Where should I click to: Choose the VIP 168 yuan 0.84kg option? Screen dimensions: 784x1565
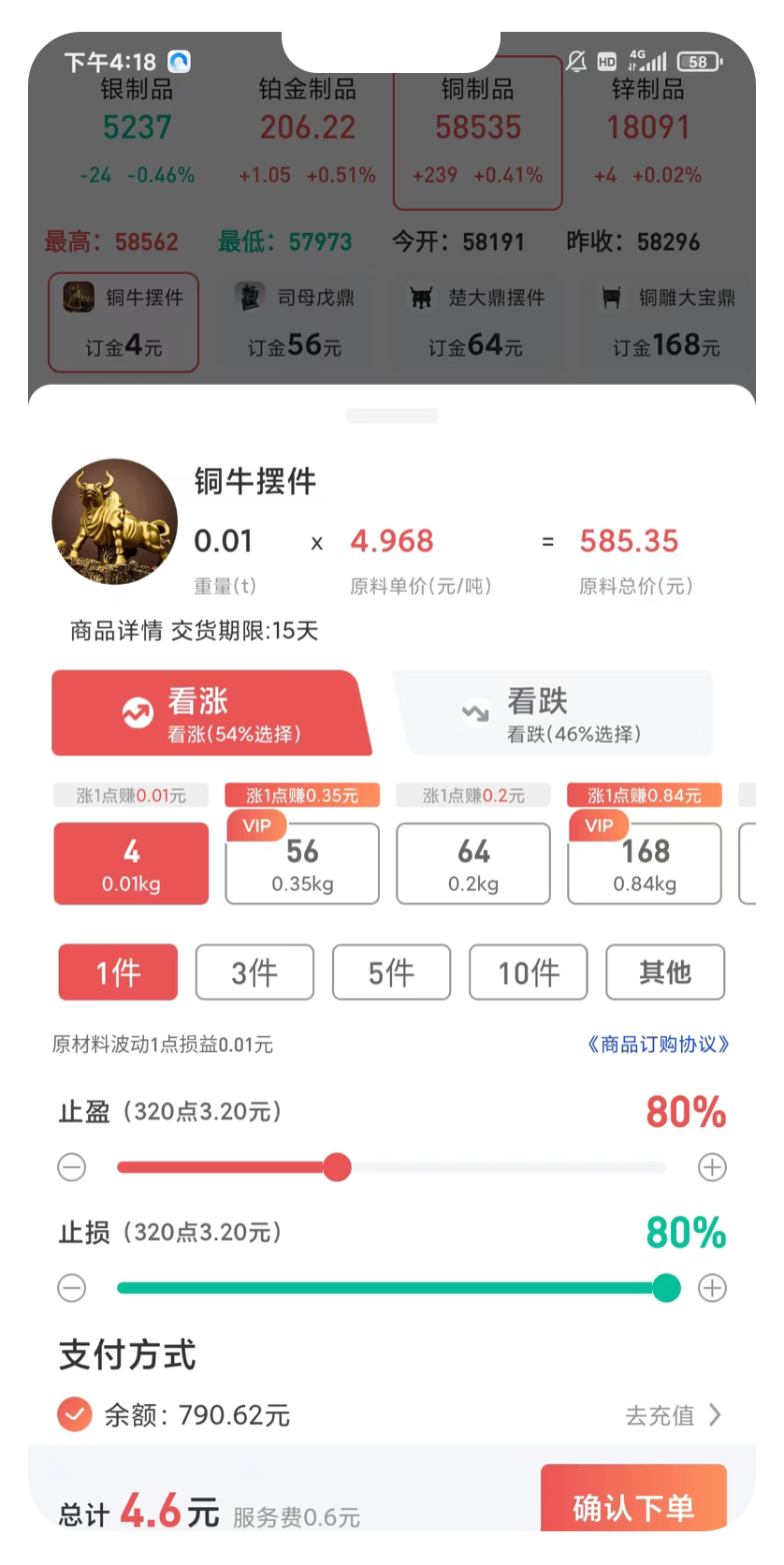point(645,863)
